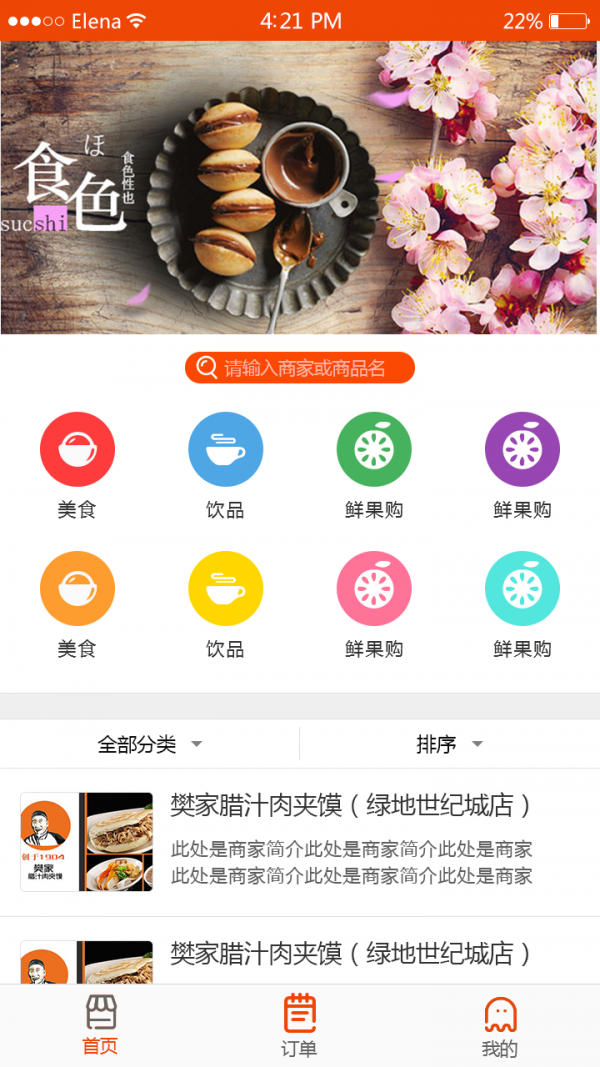Open the food banner at the top
Viewport: 600px width, 1067px height.
(300, 187)
